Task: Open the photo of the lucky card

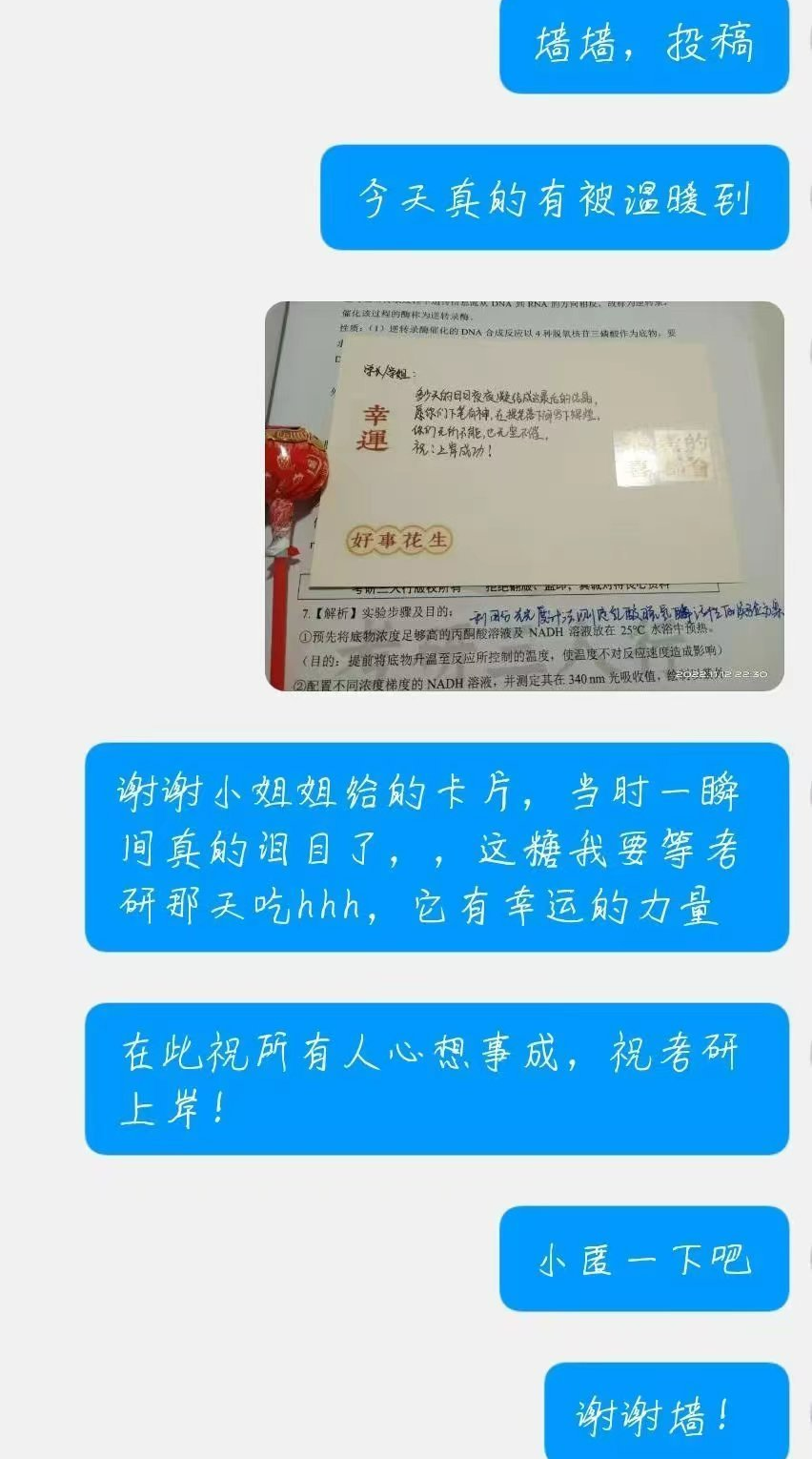Action: pos(524,496)
